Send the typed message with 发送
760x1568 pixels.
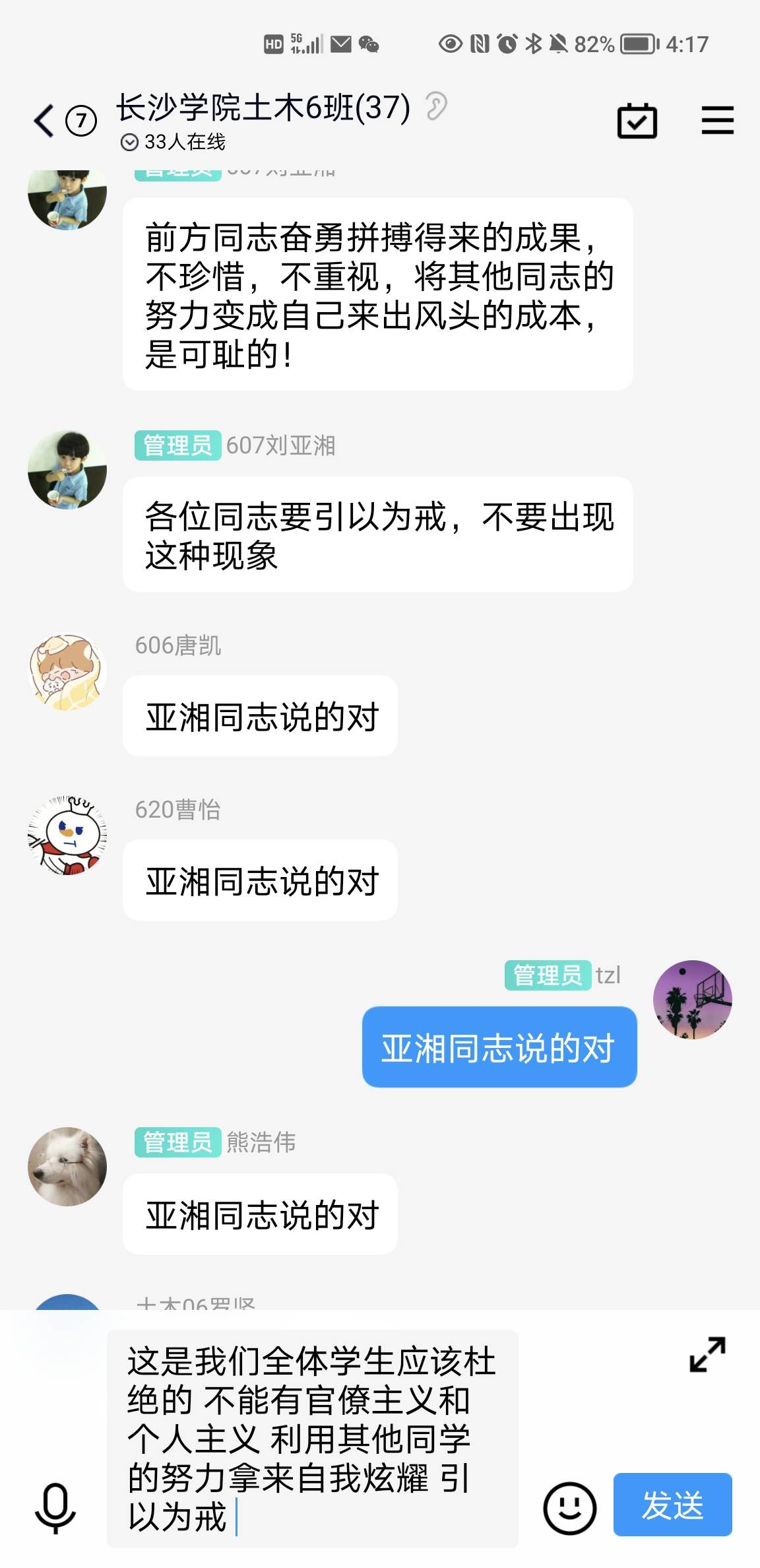click(x=672, y=1505)
